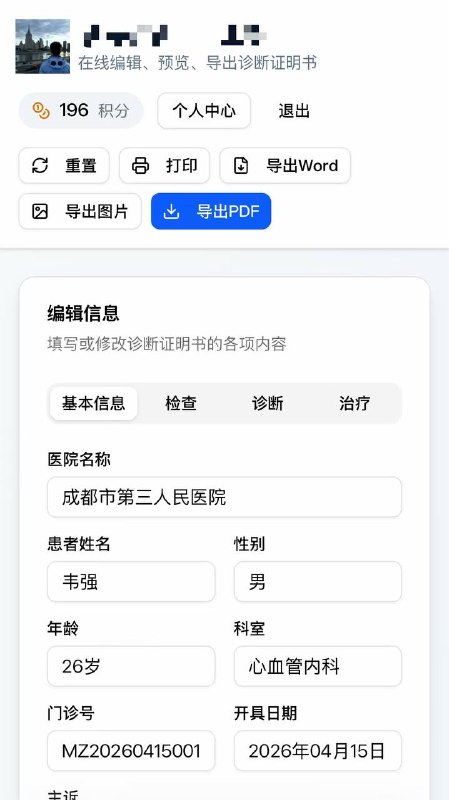449x800 pixels.
Task: Edit the 门诊号 outpatient number field
Action: pos(131,751)
